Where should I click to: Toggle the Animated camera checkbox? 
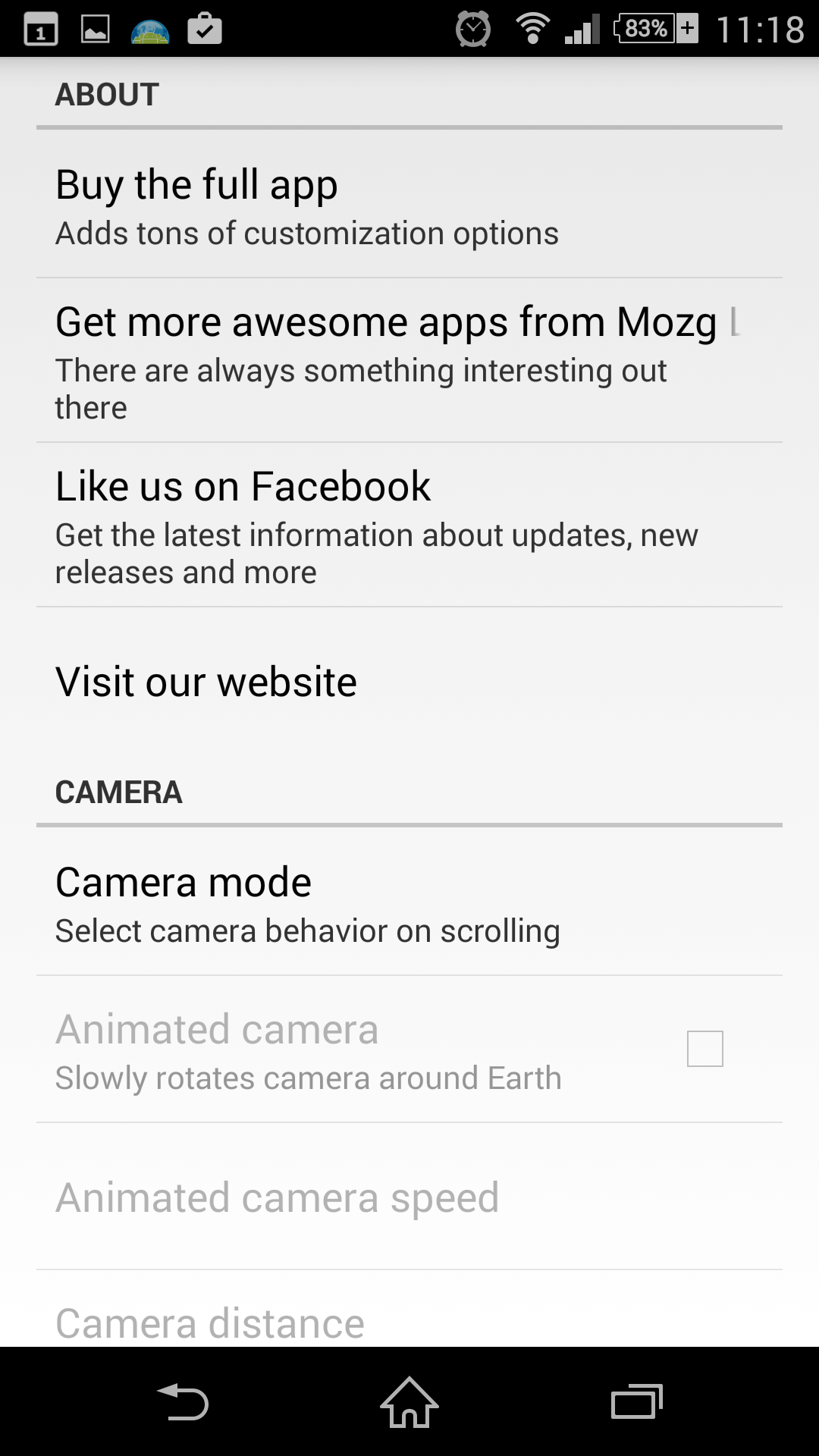(x=704, y=1049)
